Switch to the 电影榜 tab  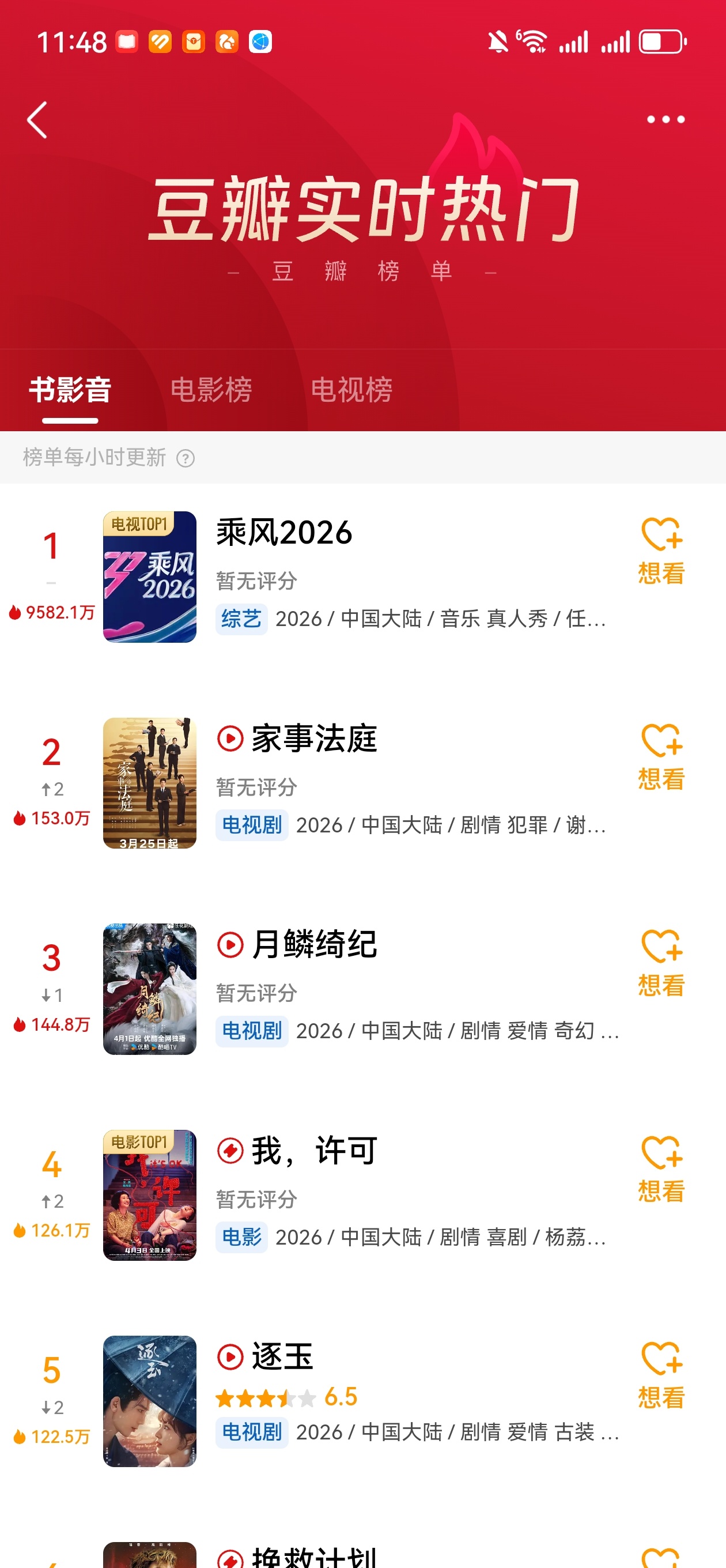coord(212,390)
